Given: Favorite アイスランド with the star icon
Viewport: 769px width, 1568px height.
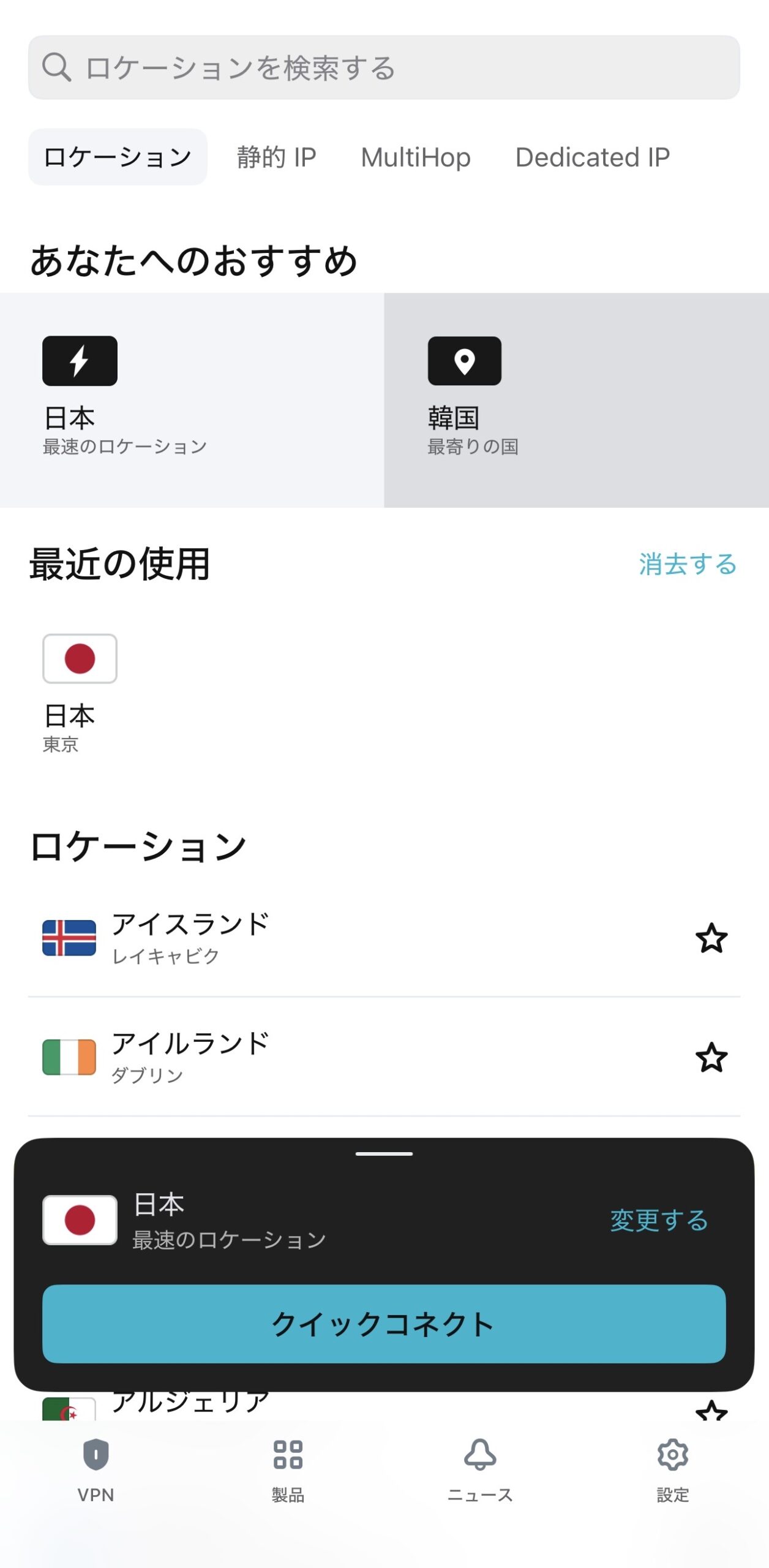Looking at the screenshot, I should tap(711, 938).
